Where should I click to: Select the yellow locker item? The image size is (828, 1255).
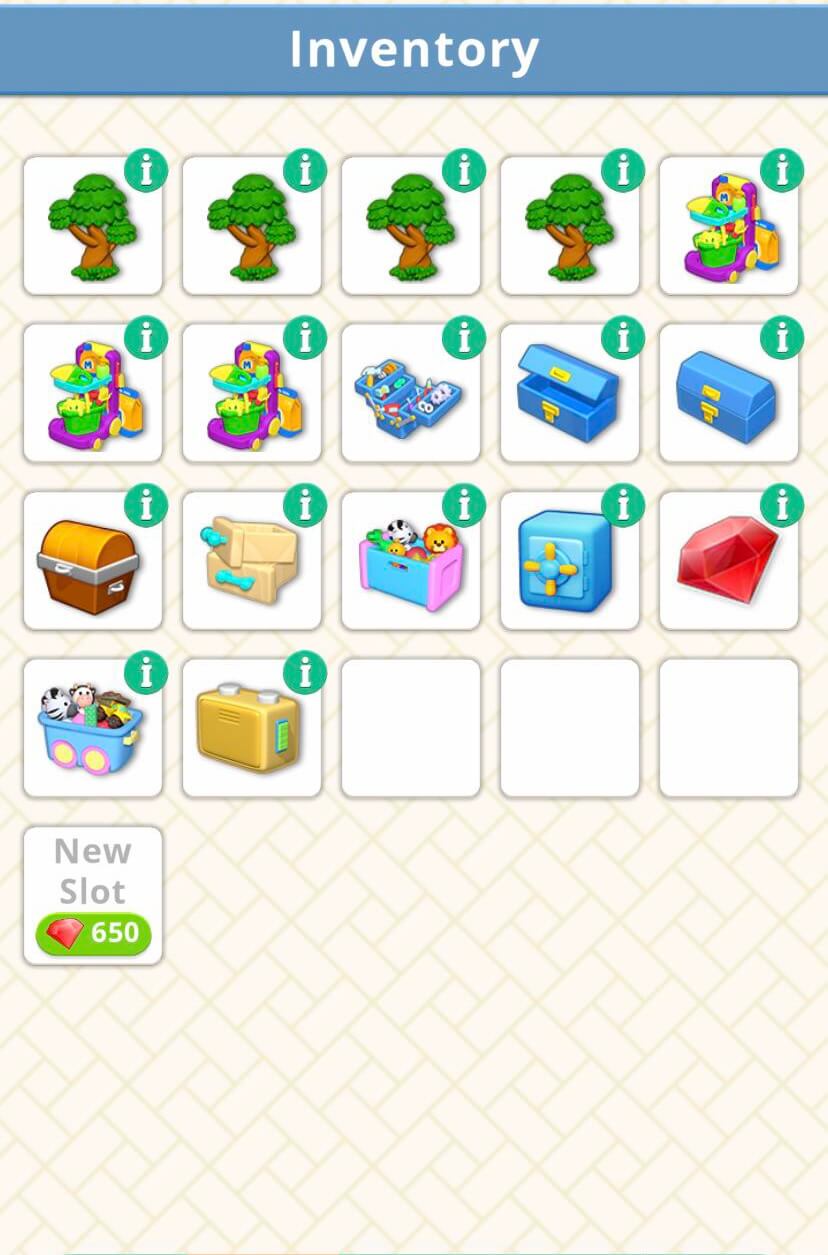pyautogui.click(x=251, y=730)
